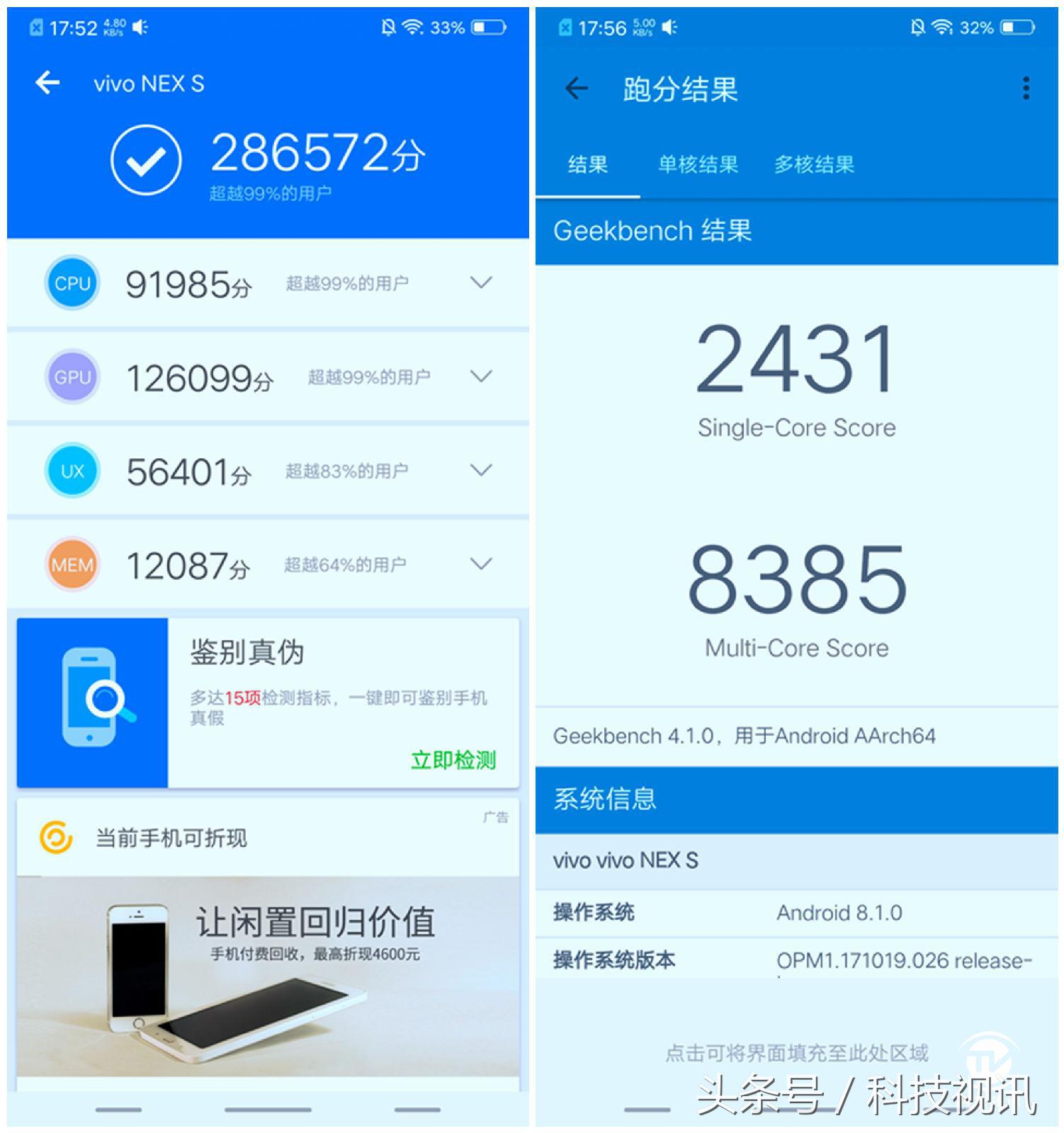Expand the GPU score details
This screenshot has width=1064, height=1133.
click(x=482, y=376)
